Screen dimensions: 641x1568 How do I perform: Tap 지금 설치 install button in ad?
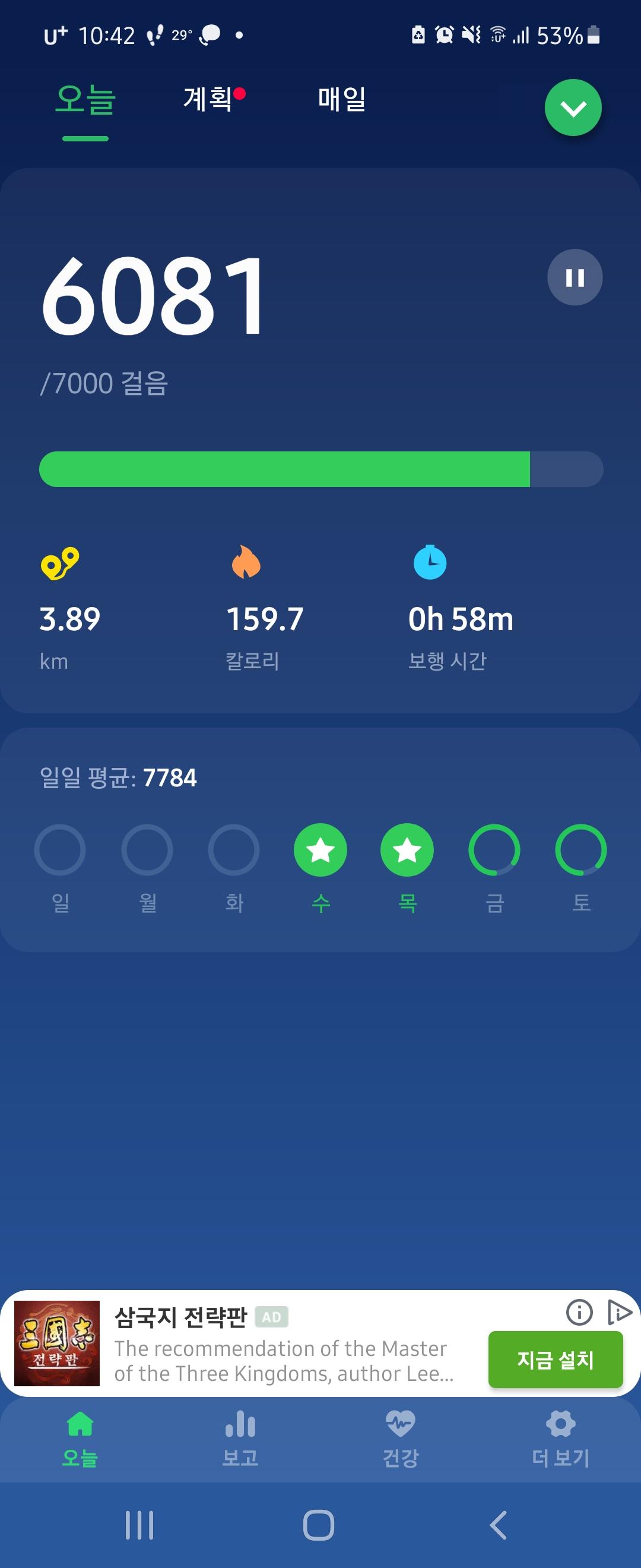point(554,1360)
